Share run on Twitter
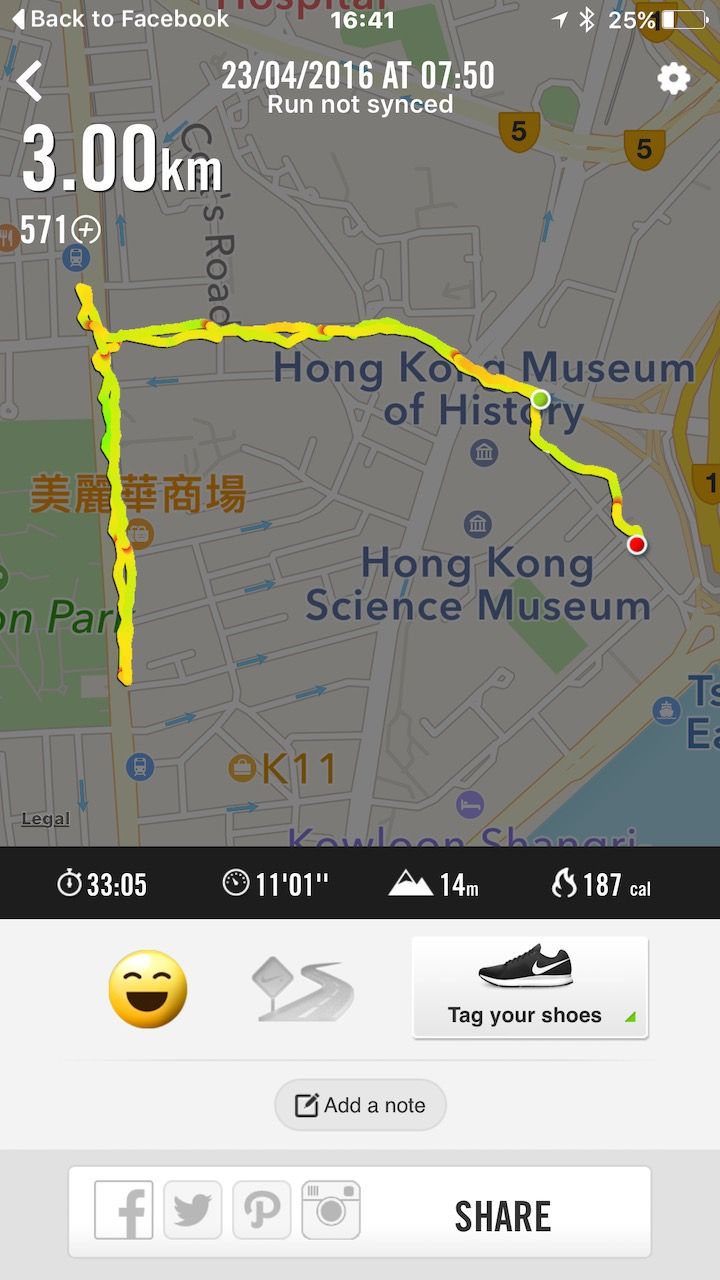The height and width of the screenshot is (1280, 720). (193, 1210)
